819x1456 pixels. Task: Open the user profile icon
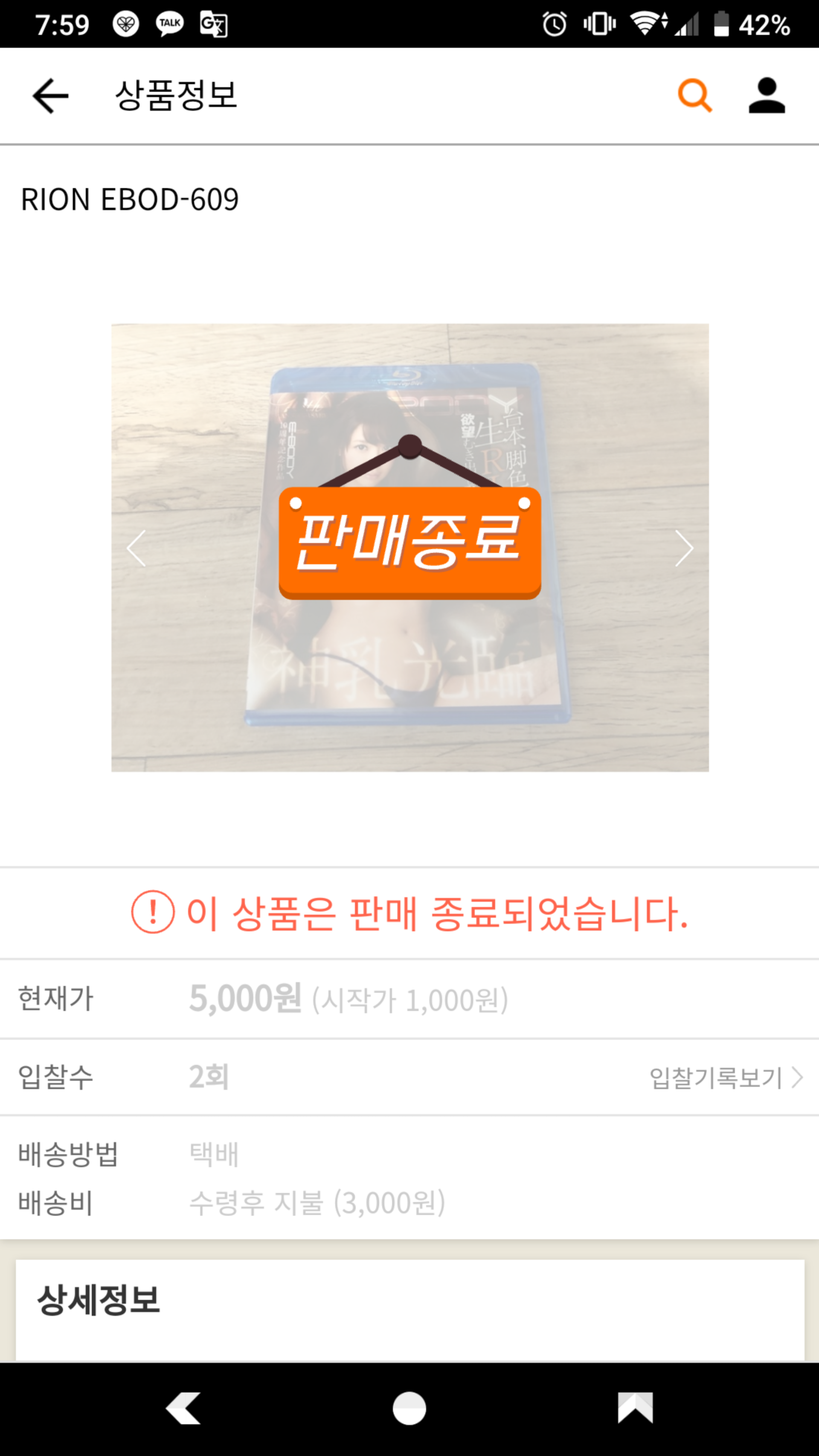tap(767, 96)
